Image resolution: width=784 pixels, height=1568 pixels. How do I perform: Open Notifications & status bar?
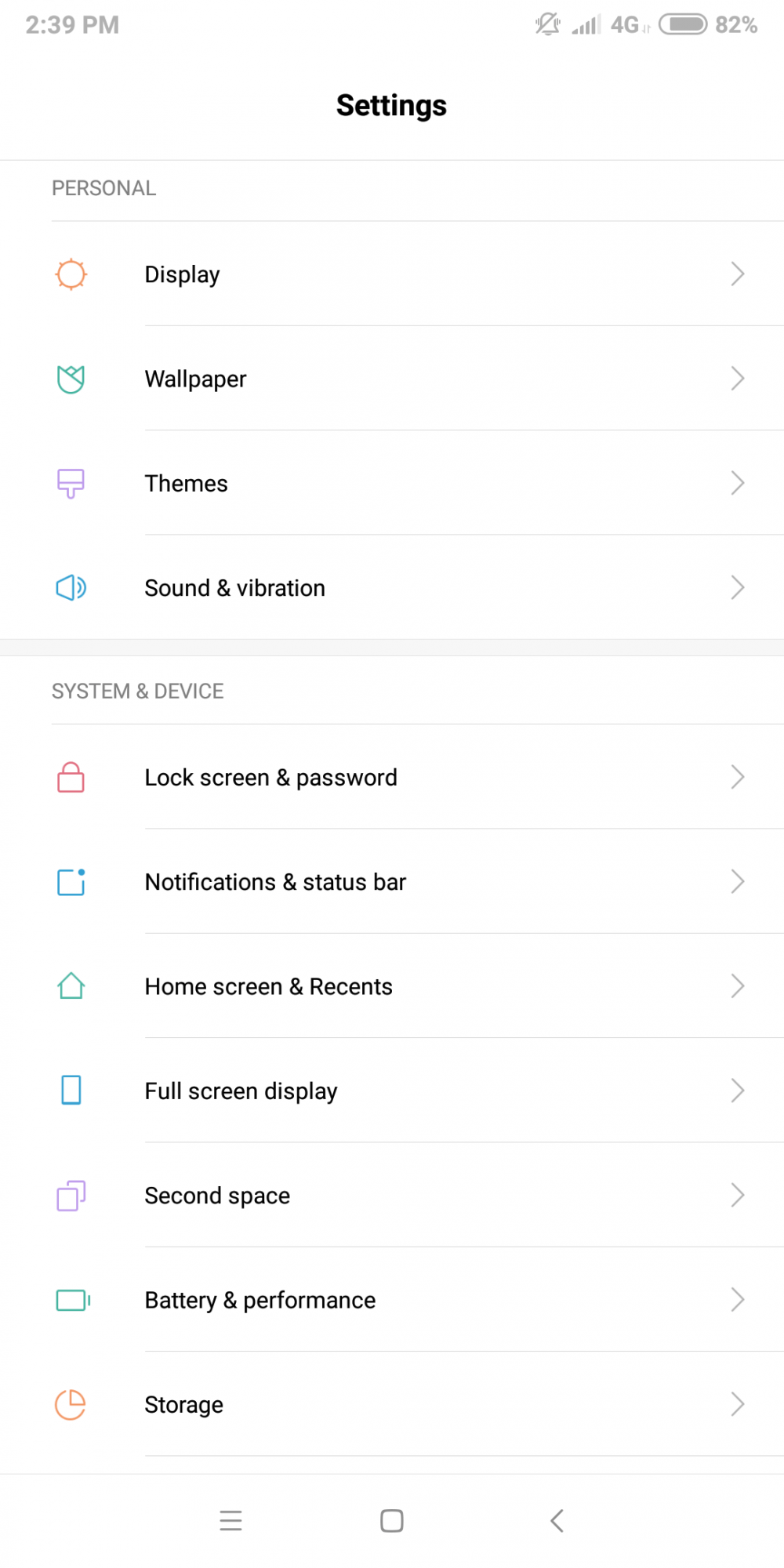pos(392,881)
